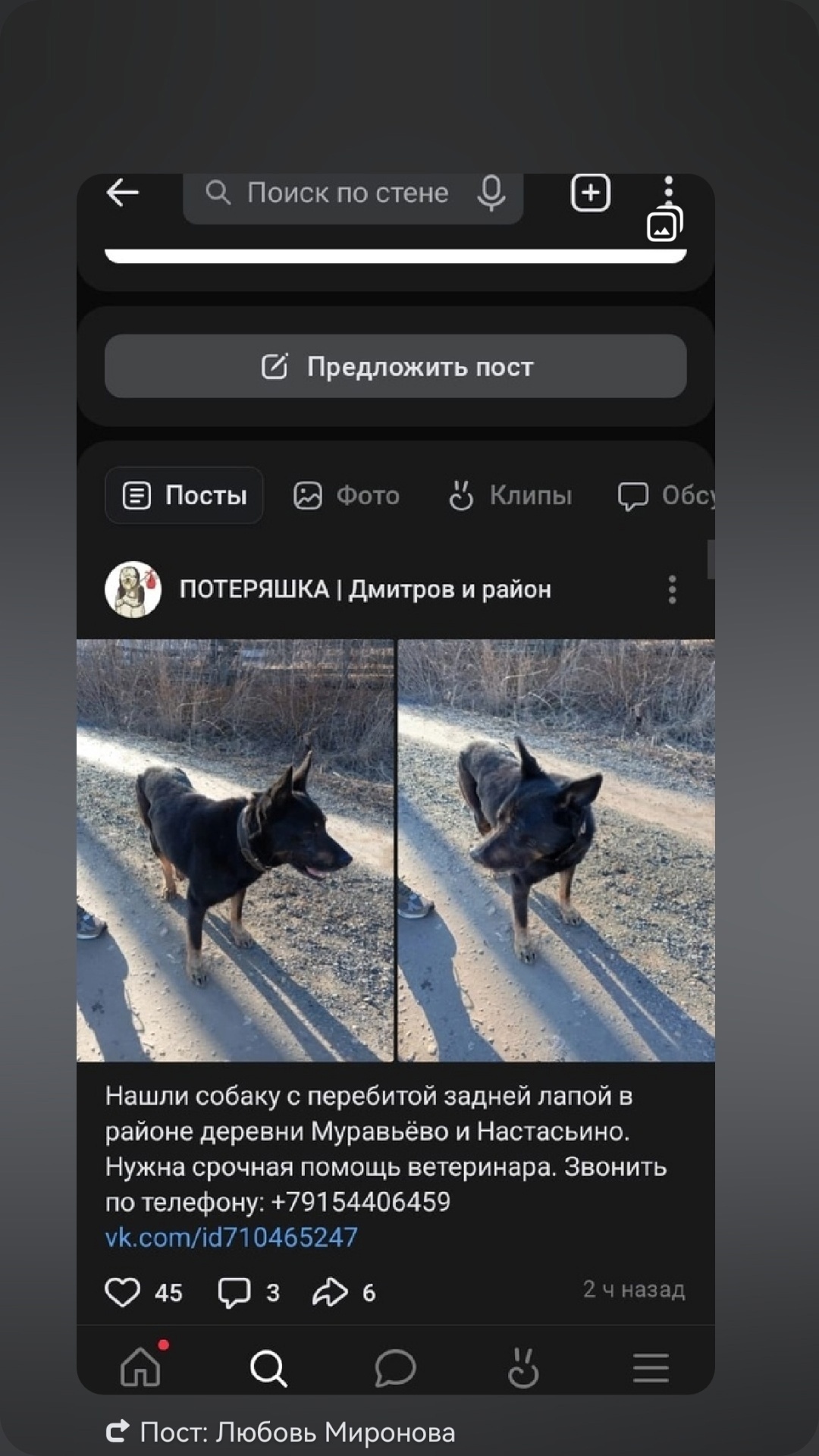The height and width of the screenshot is (1456, 819).
Task: Share the post via the share arrow
Action: (x=329, y=1291)
